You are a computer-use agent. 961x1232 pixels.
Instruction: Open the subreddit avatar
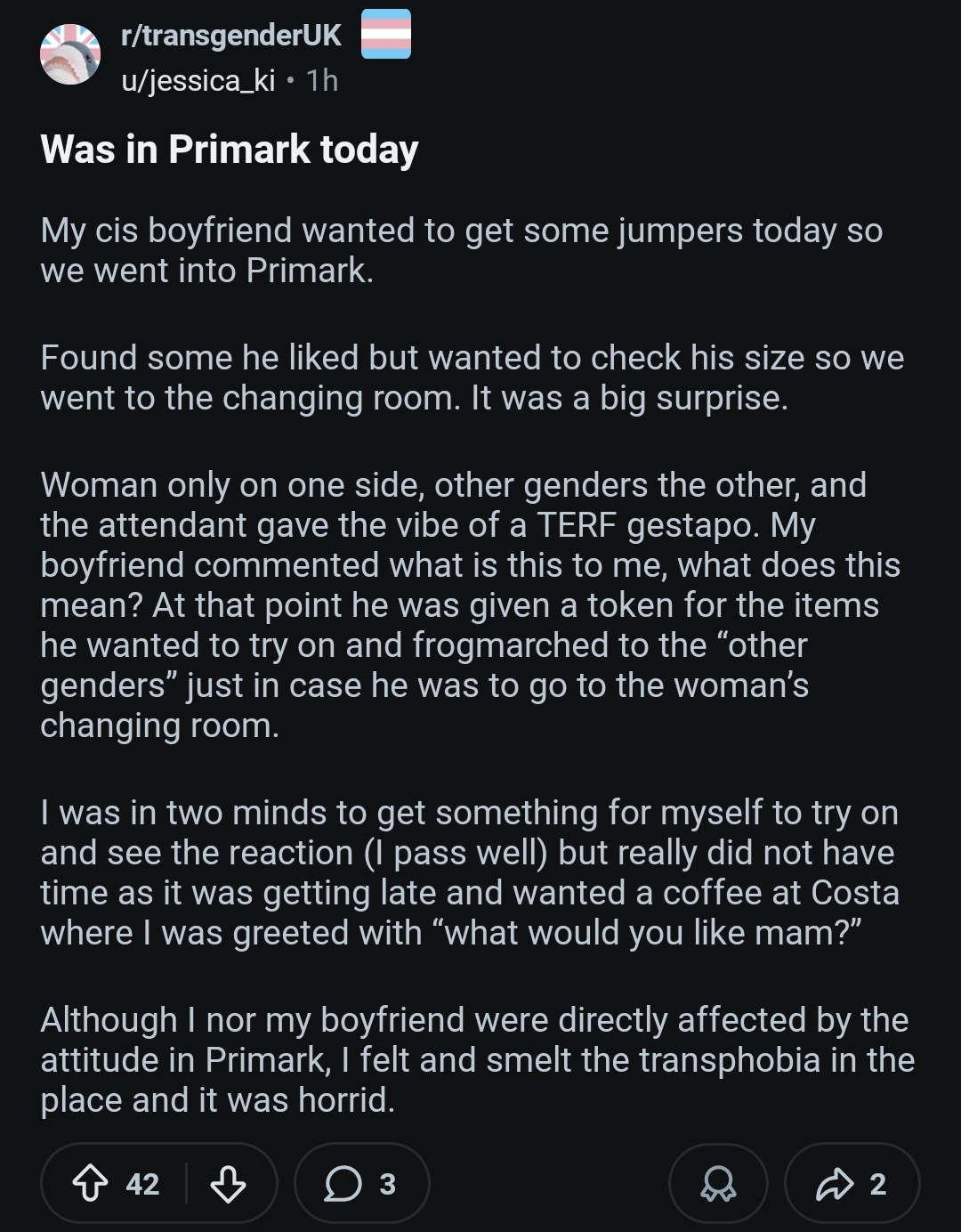tap(70, 54)
